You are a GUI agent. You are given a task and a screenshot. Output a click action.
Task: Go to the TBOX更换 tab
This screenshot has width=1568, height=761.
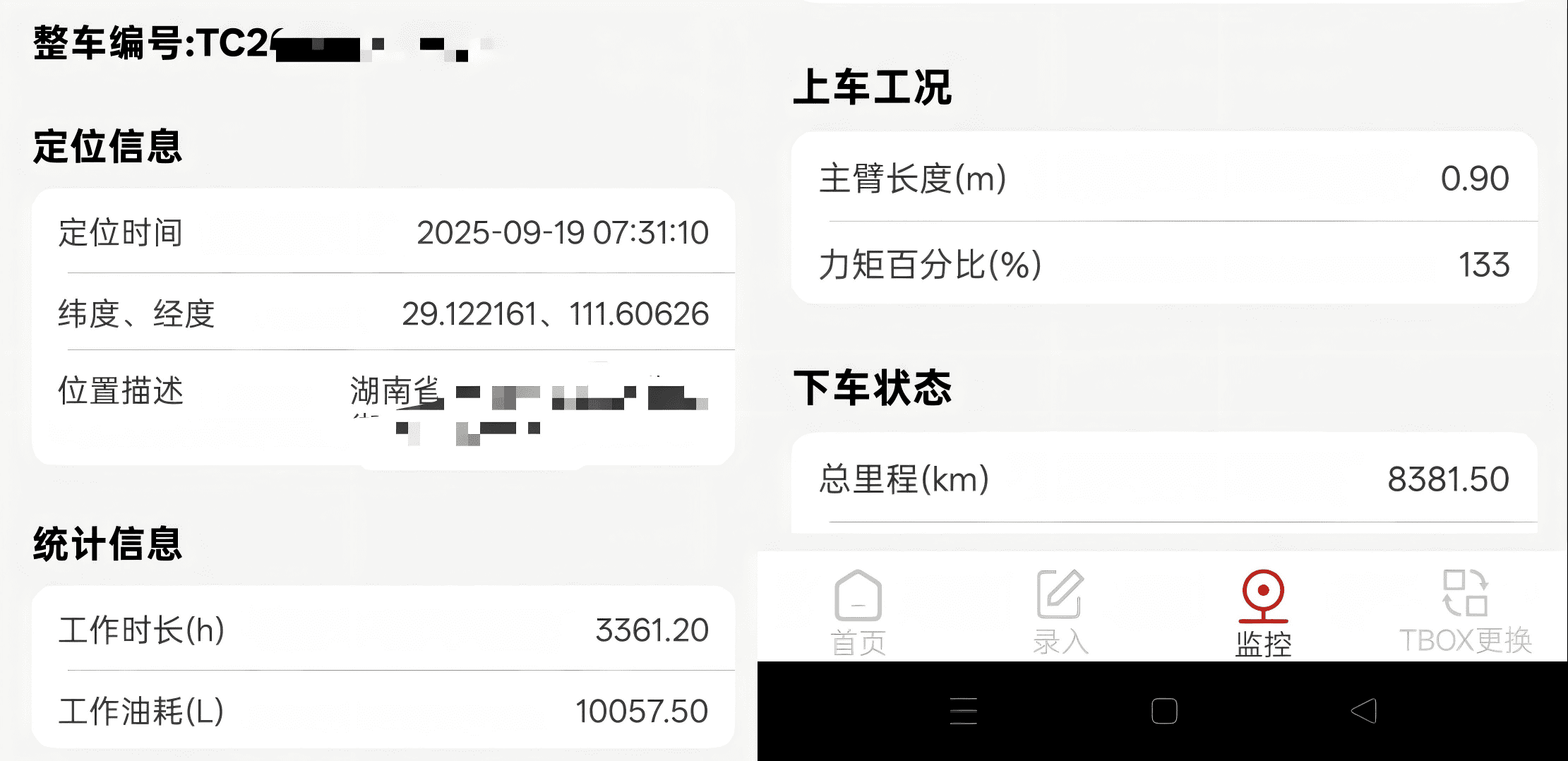pos(1465,611)
